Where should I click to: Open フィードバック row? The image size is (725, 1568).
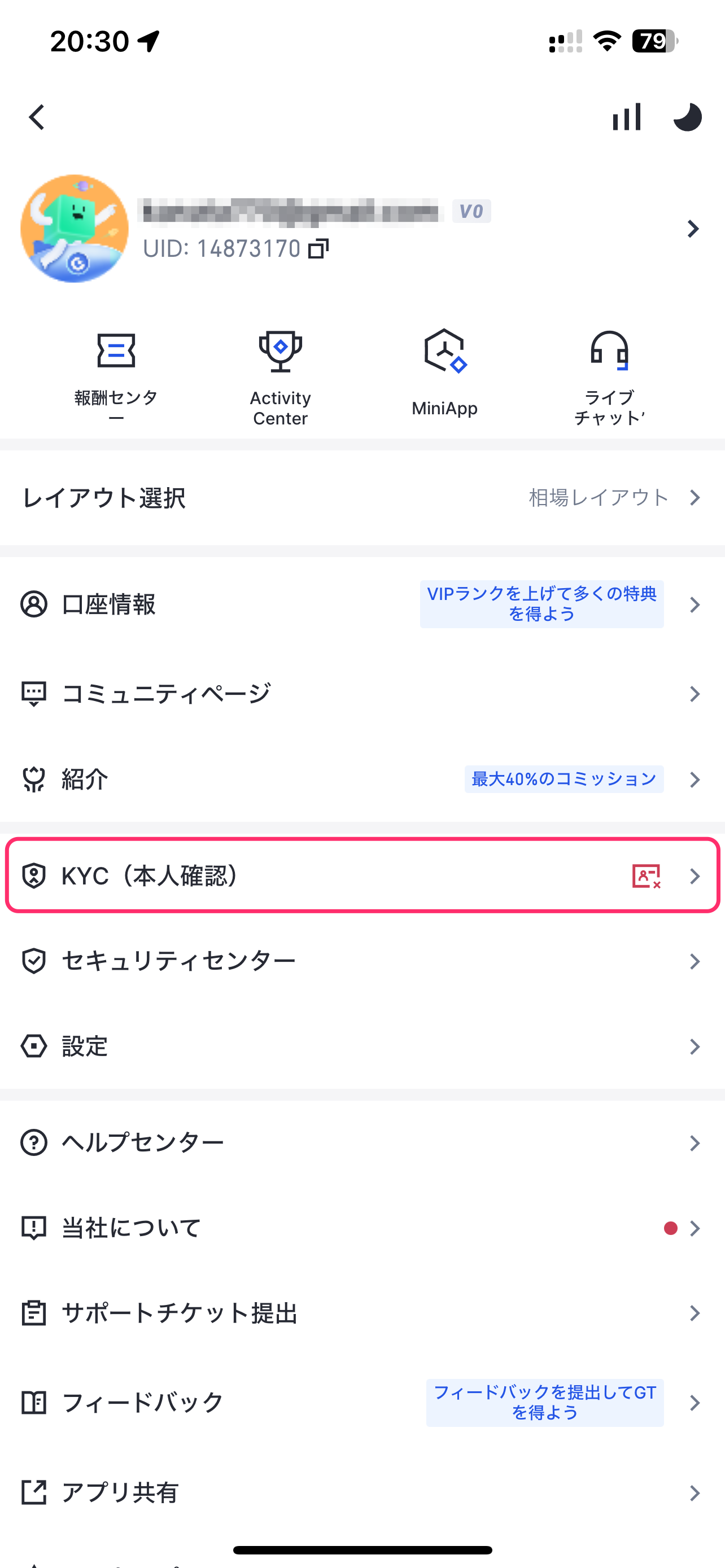point(362,1403)
